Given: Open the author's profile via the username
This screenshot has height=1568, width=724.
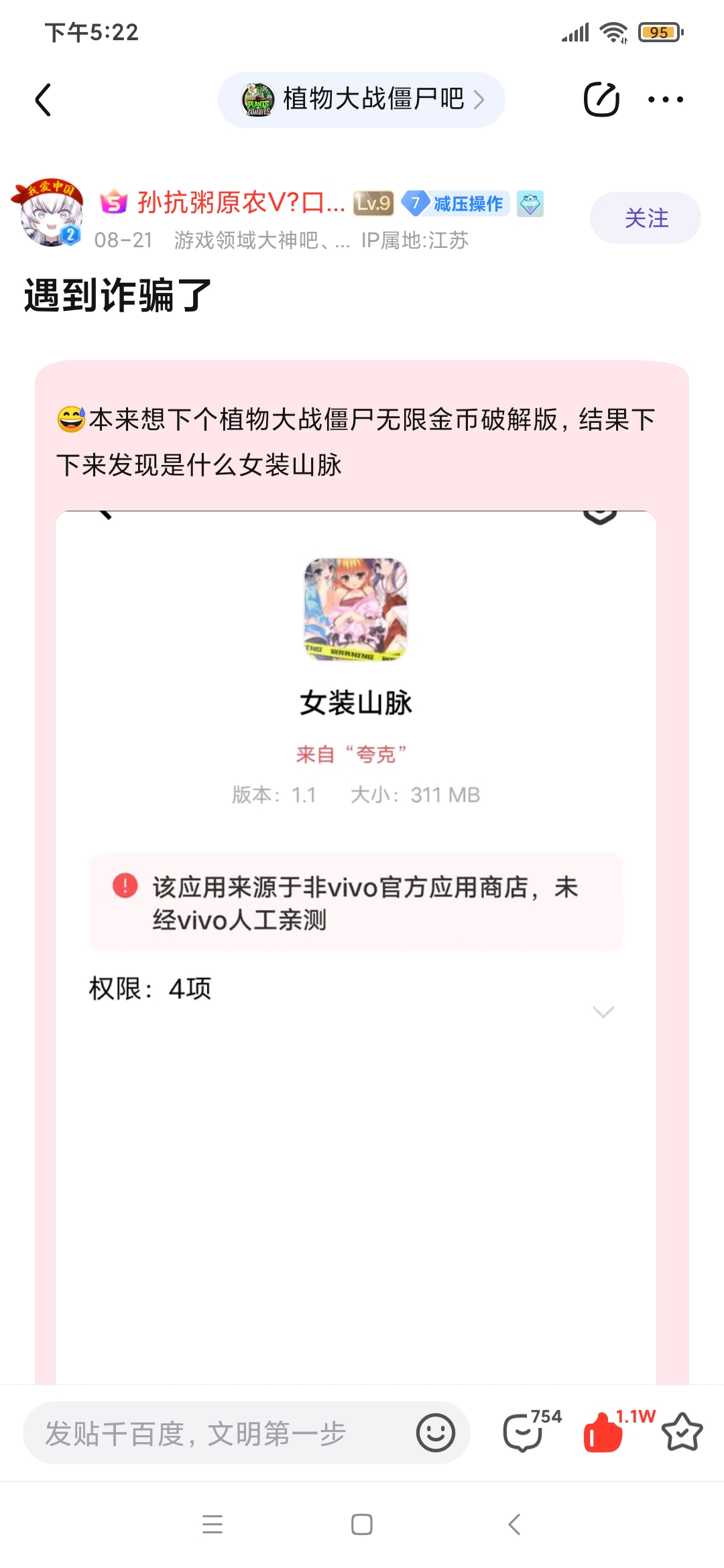Looking at the screenshot, I should coord(240,202).
